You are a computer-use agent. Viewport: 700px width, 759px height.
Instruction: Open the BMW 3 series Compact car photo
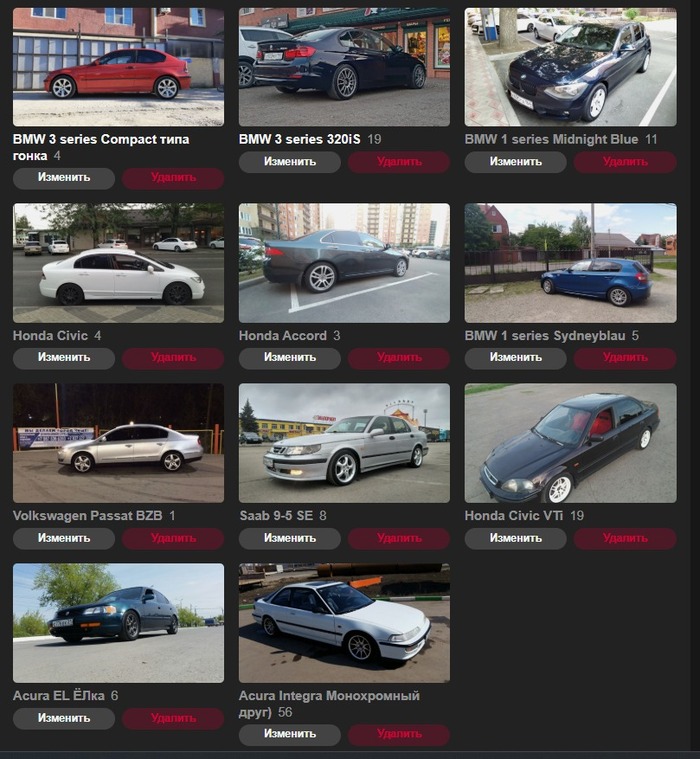(118, 67)
